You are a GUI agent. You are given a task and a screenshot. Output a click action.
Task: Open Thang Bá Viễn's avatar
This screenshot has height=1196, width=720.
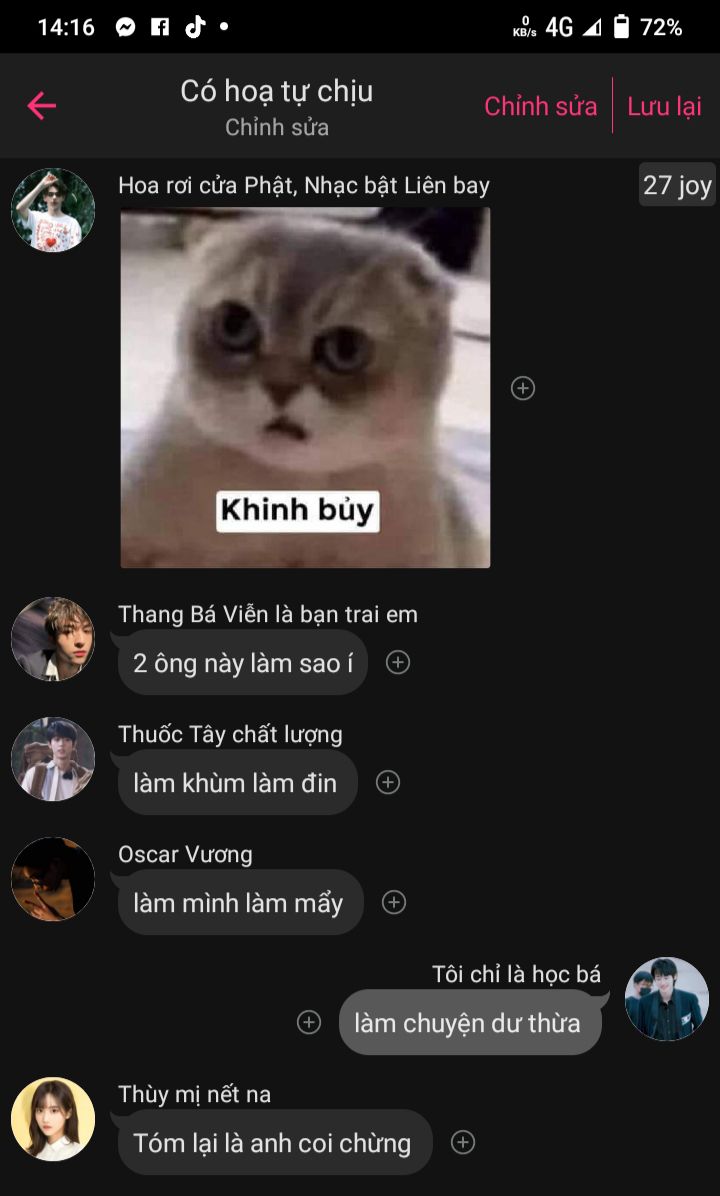pyautogui.click(x=53, y=638)
